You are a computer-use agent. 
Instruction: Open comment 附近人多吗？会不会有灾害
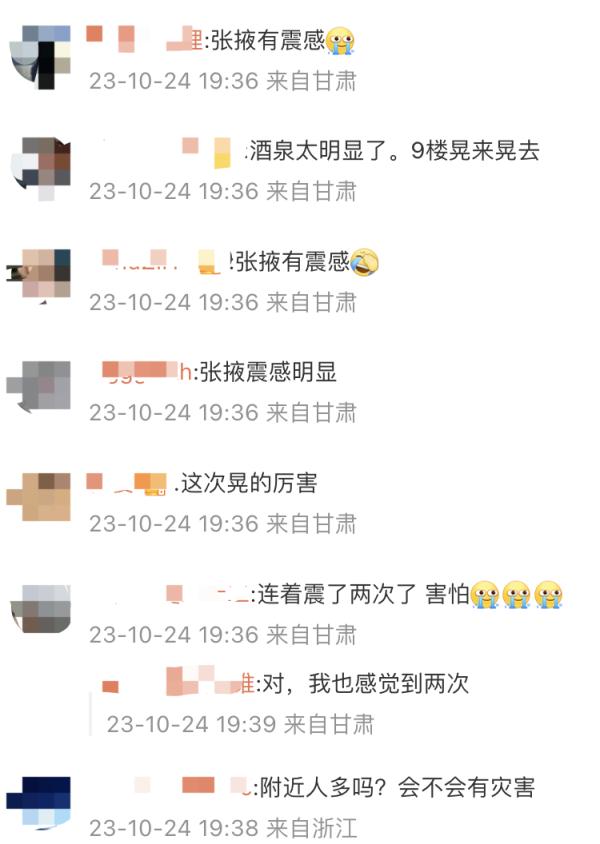[397, 787]
